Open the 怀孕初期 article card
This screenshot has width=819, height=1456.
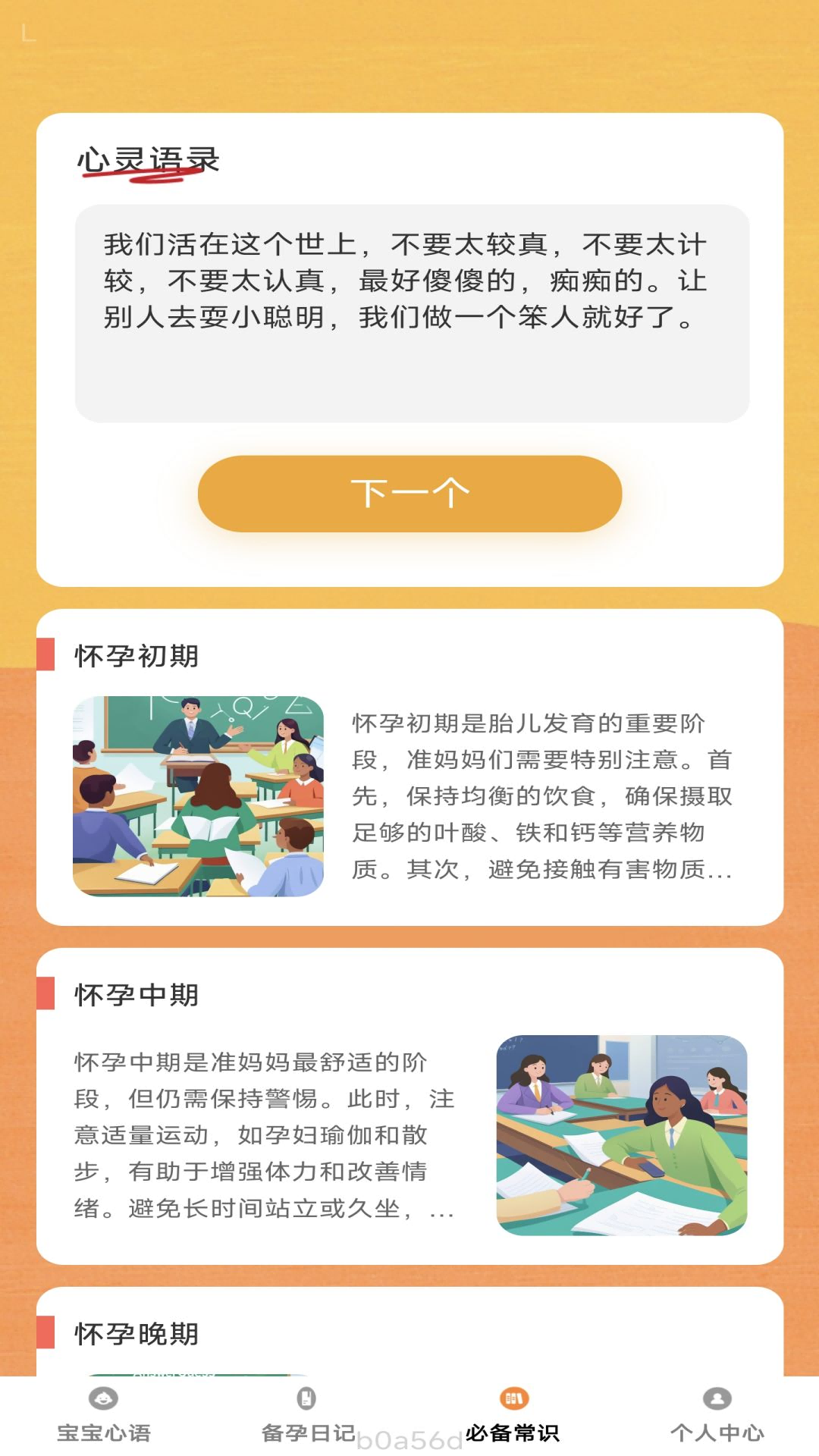click(409, 767)
